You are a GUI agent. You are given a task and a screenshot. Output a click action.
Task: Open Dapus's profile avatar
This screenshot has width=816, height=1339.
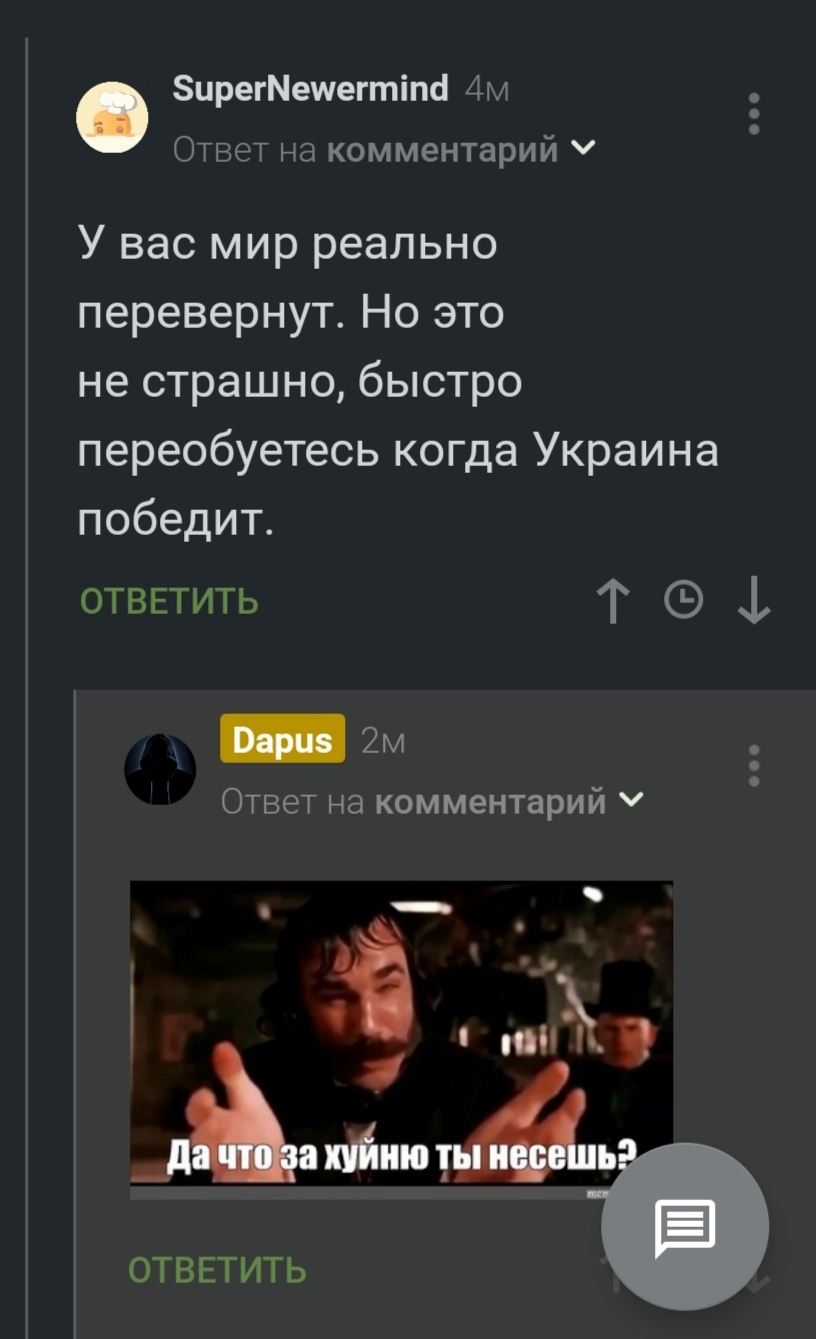click(160, 769)
